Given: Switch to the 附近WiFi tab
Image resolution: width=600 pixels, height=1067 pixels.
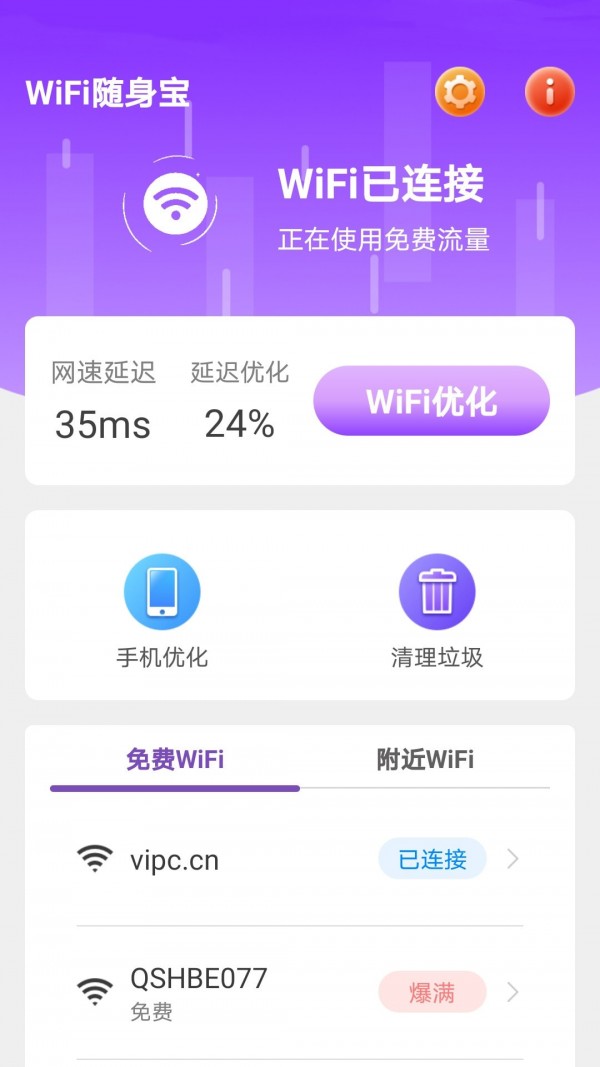Looking at the screenshot, I should click(x=425, y=760).
